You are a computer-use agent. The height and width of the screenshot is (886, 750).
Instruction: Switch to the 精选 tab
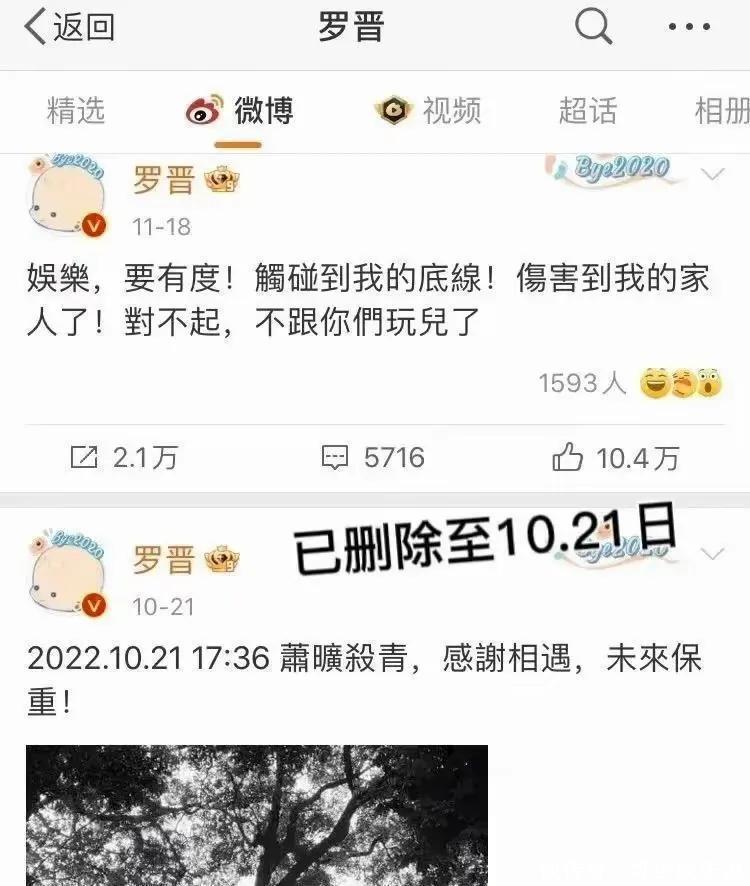76,110
